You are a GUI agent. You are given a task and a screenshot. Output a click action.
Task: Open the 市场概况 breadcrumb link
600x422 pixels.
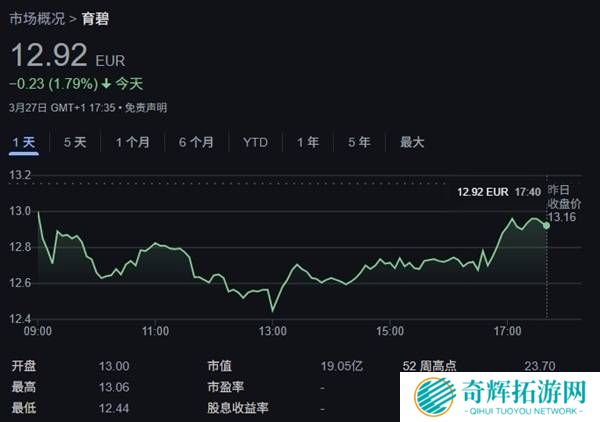tap(37, 17)
